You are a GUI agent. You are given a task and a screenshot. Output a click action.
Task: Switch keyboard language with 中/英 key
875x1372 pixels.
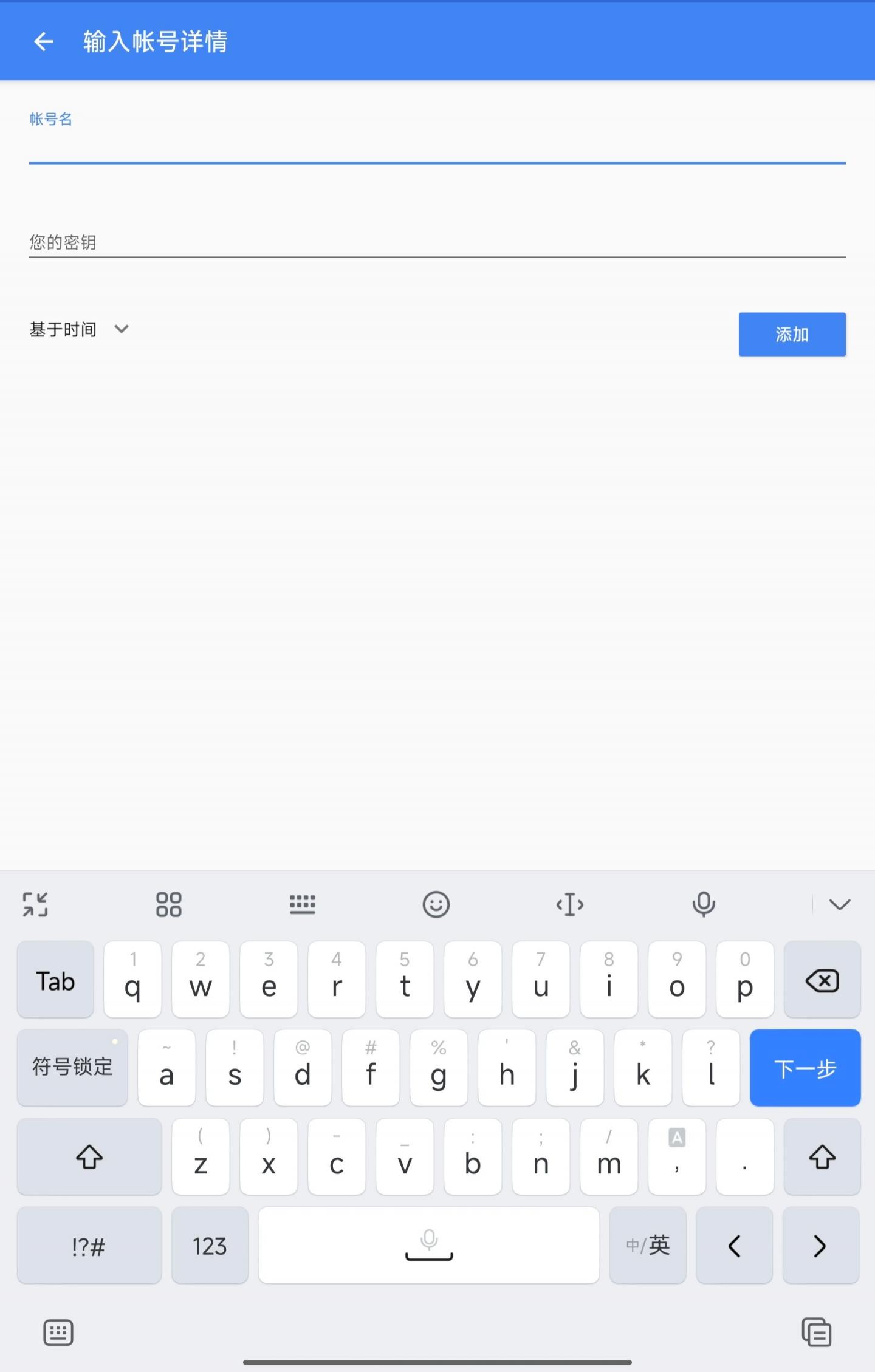coord(647,1246)
